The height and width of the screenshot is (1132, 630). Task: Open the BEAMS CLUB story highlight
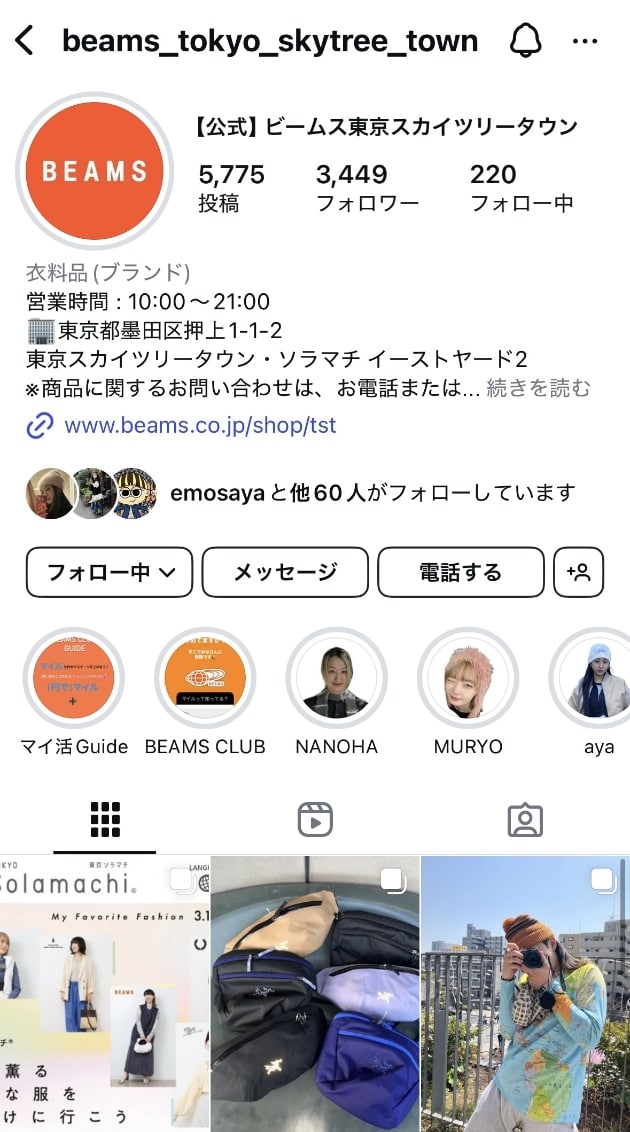point(205,679)
